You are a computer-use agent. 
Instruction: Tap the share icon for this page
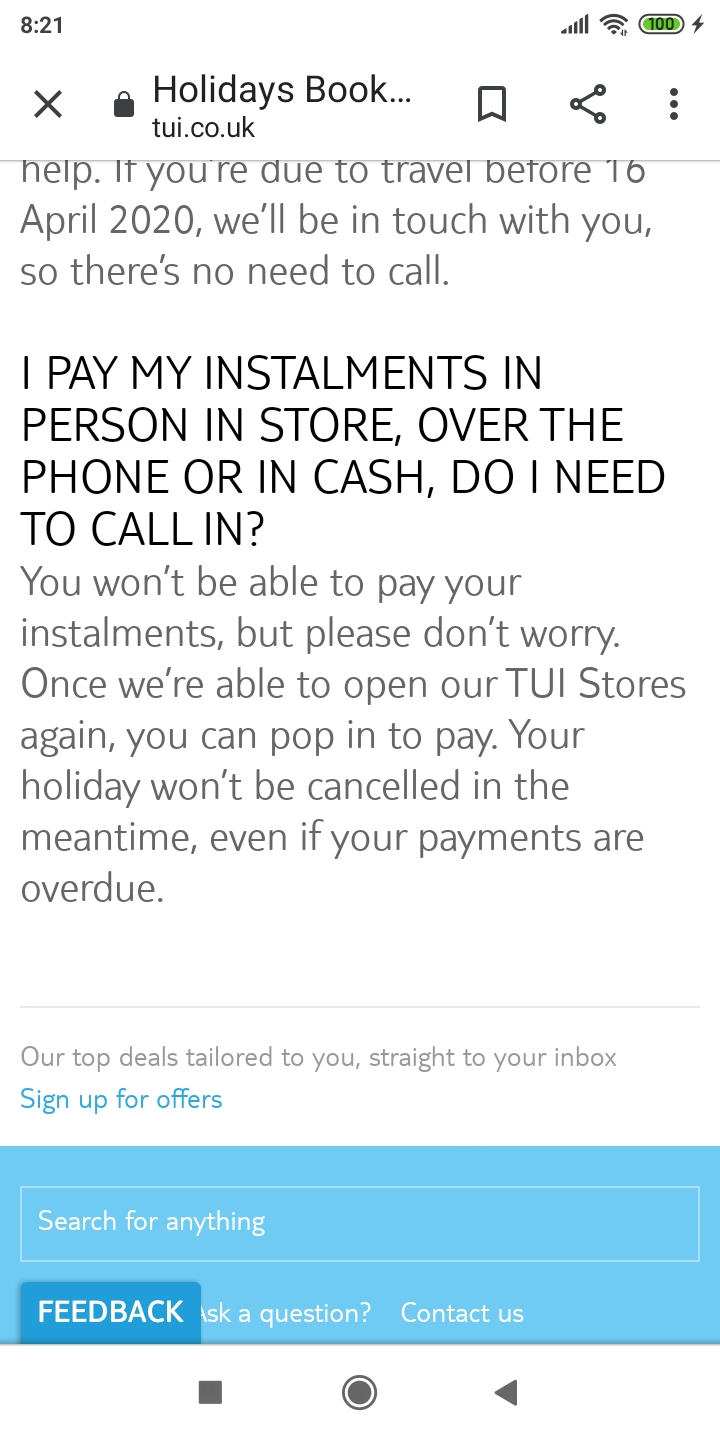[x=587, y=103]
